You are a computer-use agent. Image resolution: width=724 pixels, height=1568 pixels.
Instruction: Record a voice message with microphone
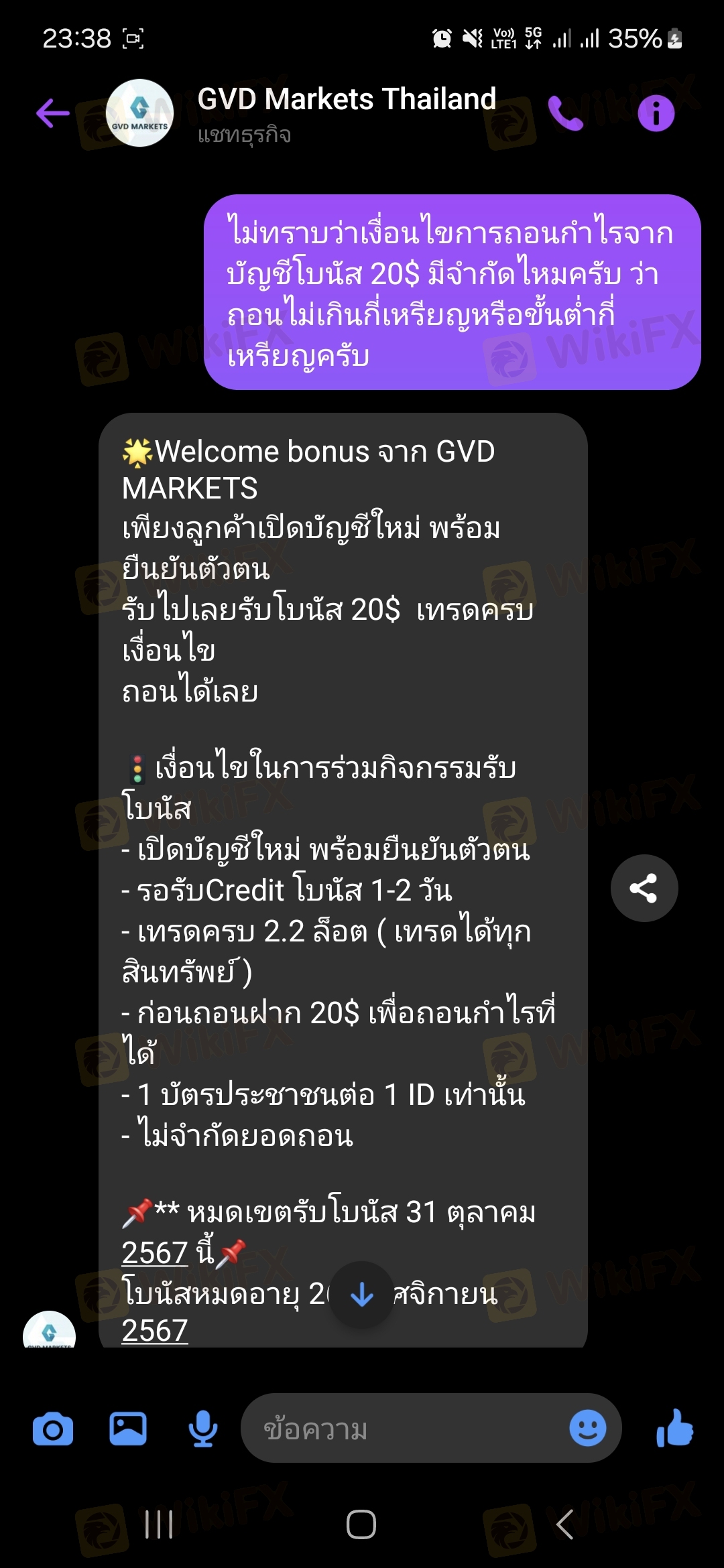pos(202,1429)
